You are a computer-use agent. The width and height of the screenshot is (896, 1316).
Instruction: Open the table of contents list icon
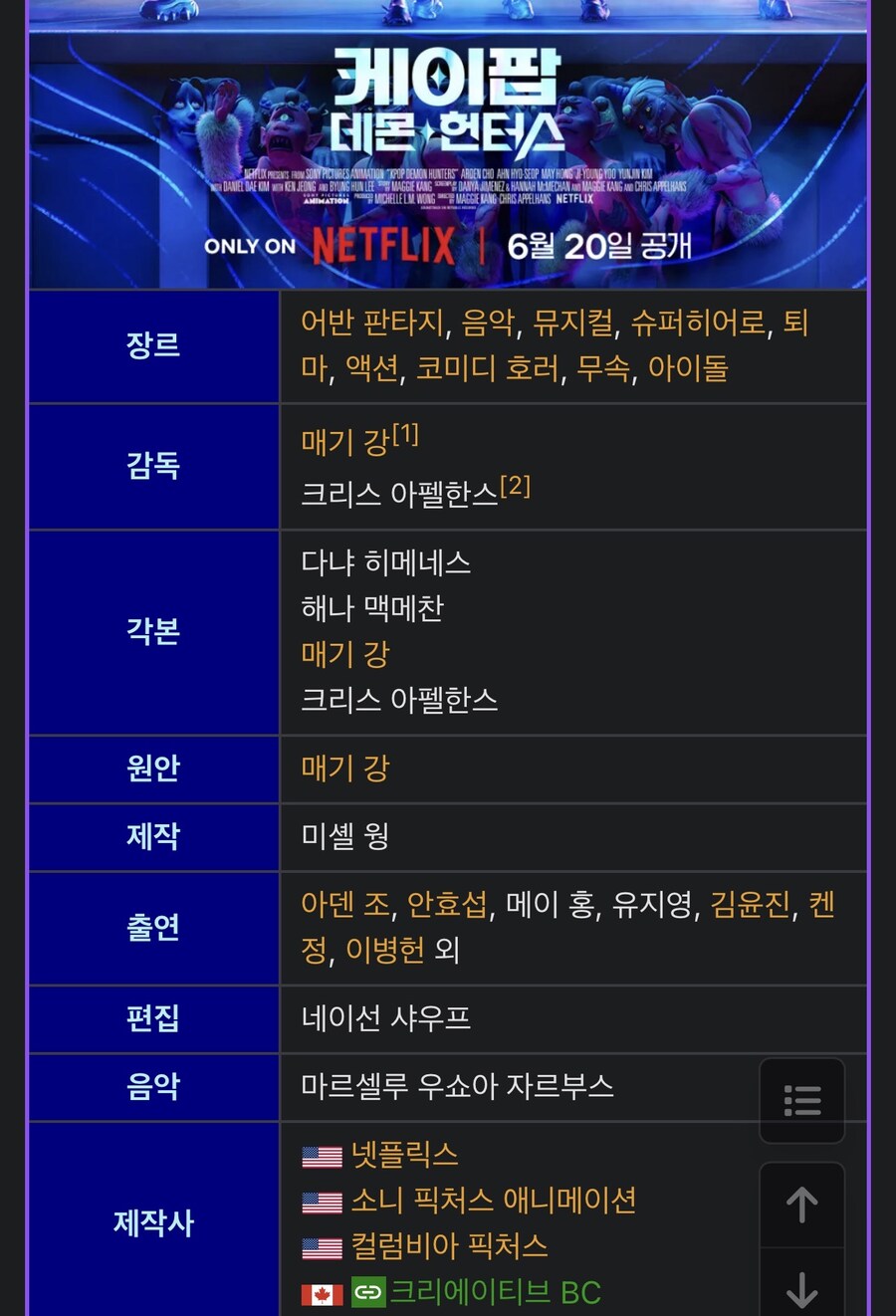pyautogui.click(x=802, y=1100)
